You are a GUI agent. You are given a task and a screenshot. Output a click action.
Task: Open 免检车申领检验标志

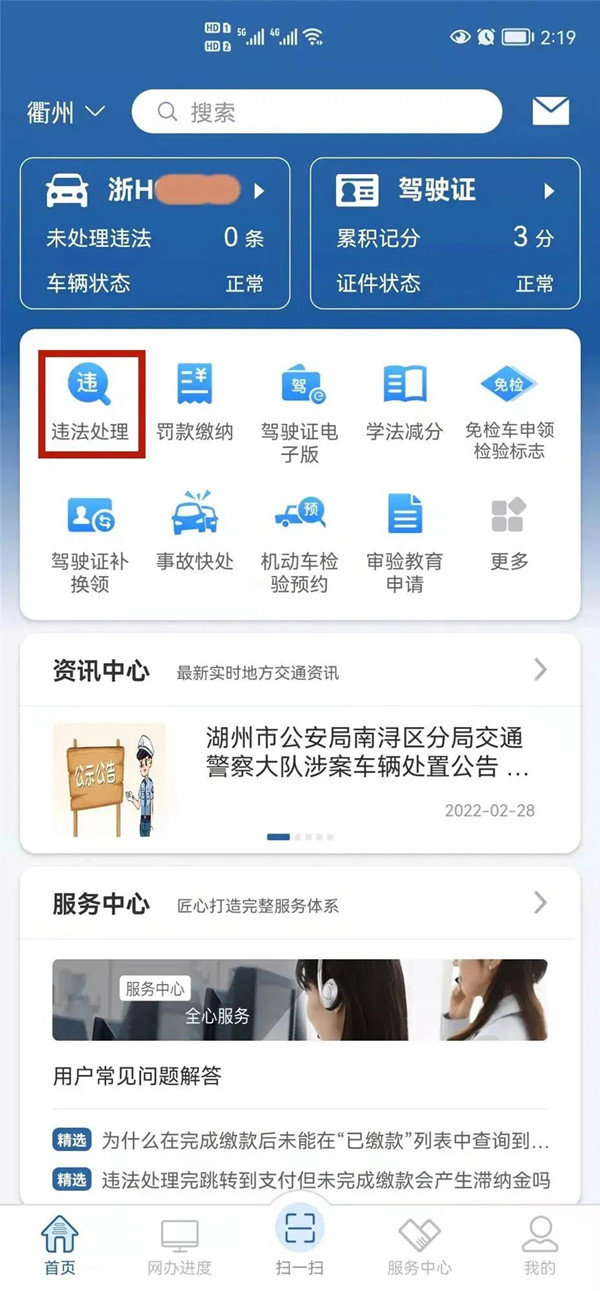tap(509, 411)
